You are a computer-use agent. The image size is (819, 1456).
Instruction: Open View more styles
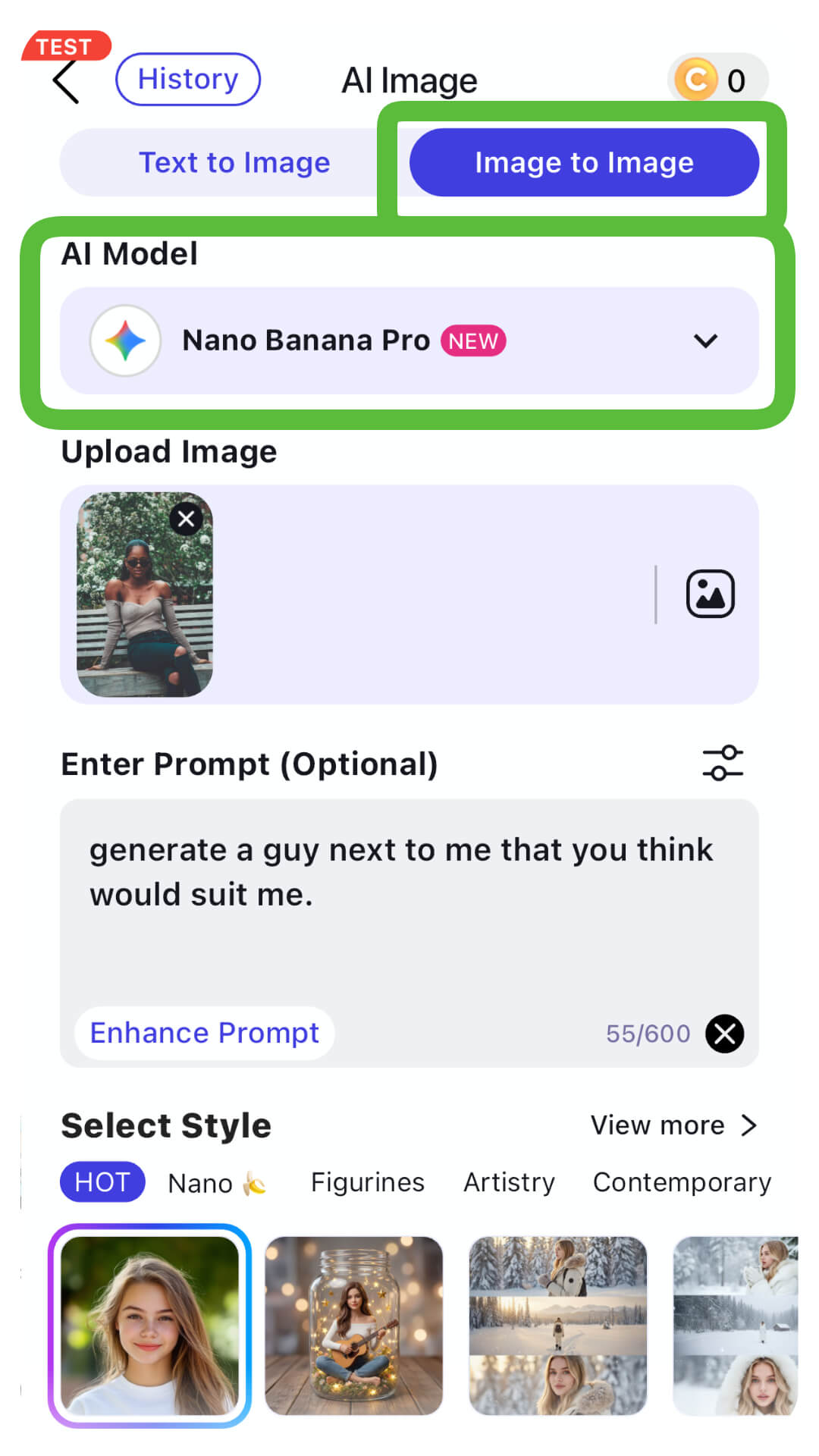673,1125
